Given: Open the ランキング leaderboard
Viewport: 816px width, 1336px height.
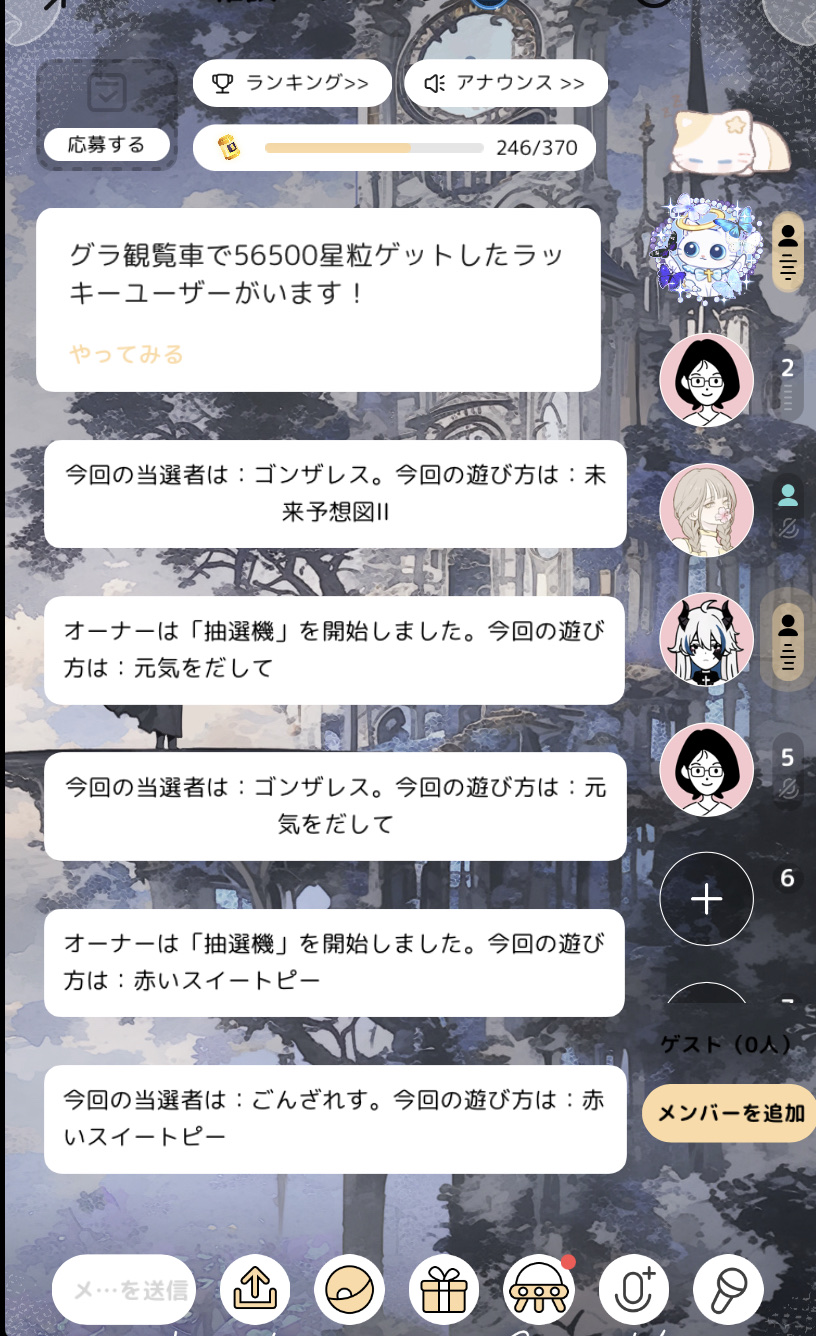Looking at the screenshot, I should [x=292, y=83].
